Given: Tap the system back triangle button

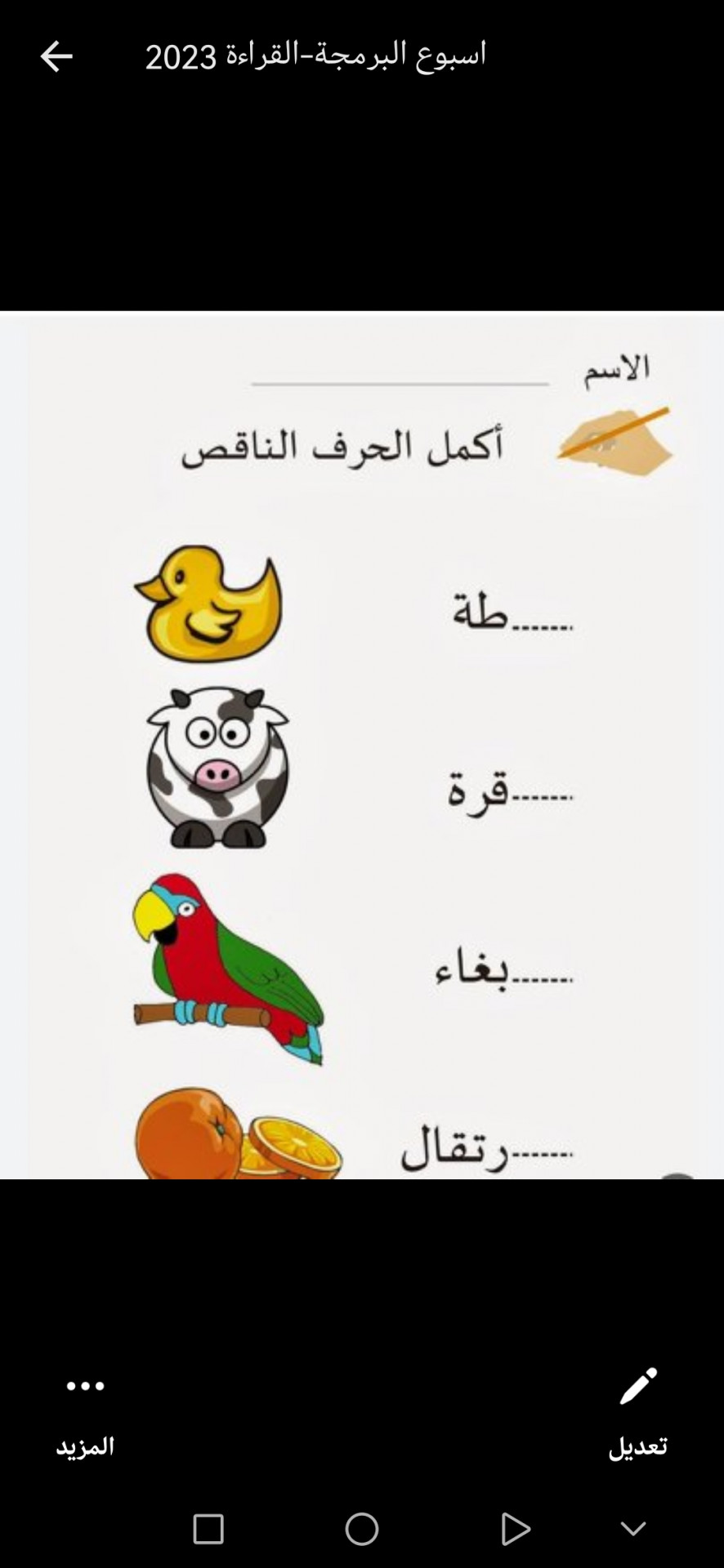Looking at the screenshot, I should (x=515, y=1529).
